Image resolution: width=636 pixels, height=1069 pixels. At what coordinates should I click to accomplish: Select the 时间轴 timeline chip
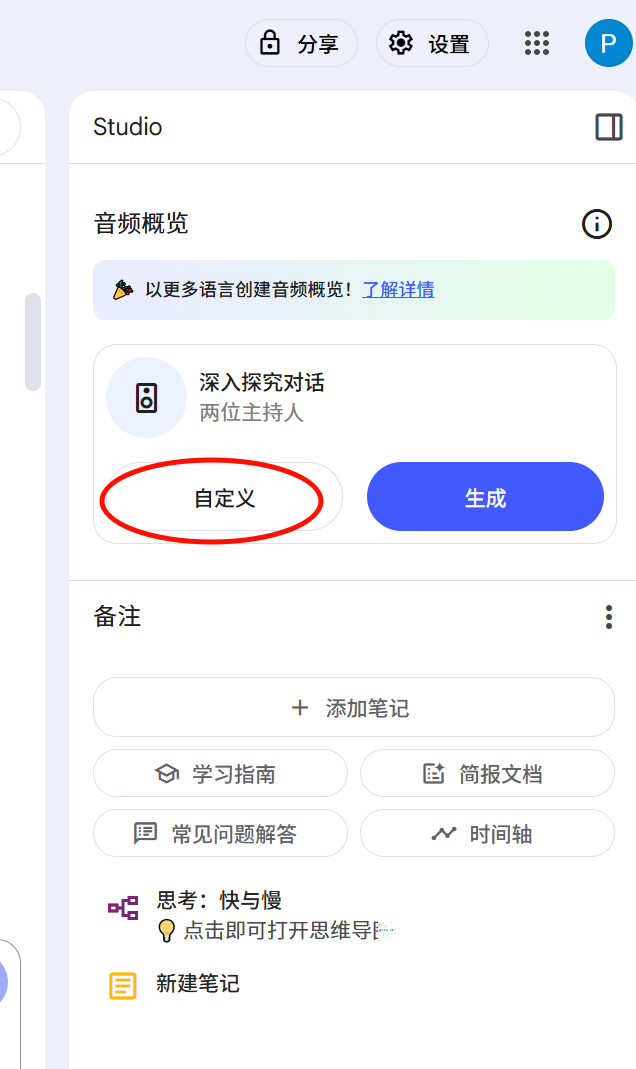click(x=487, y=834)
